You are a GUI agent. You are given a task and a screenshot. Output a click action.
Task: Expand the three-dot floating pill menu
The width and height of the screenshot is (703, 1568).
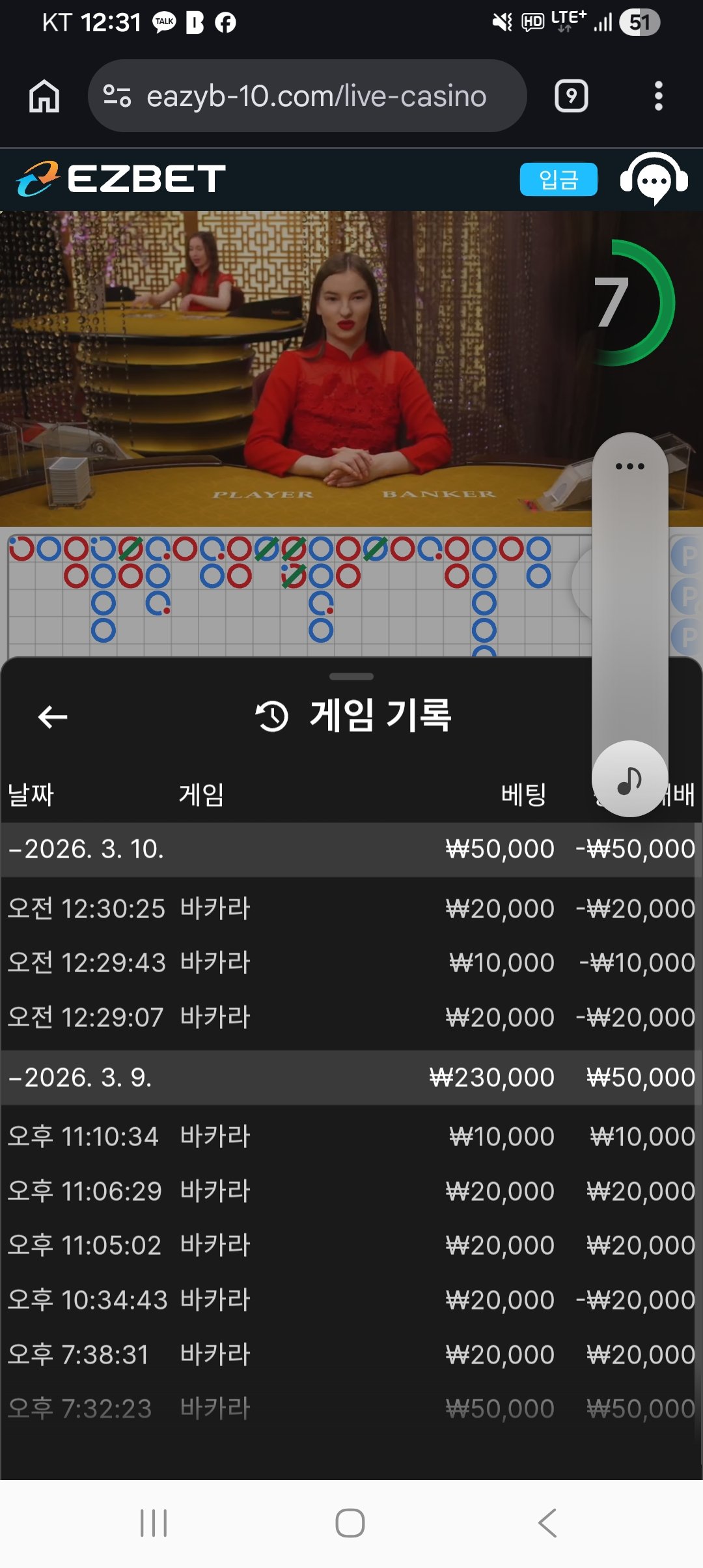[629, 466]
